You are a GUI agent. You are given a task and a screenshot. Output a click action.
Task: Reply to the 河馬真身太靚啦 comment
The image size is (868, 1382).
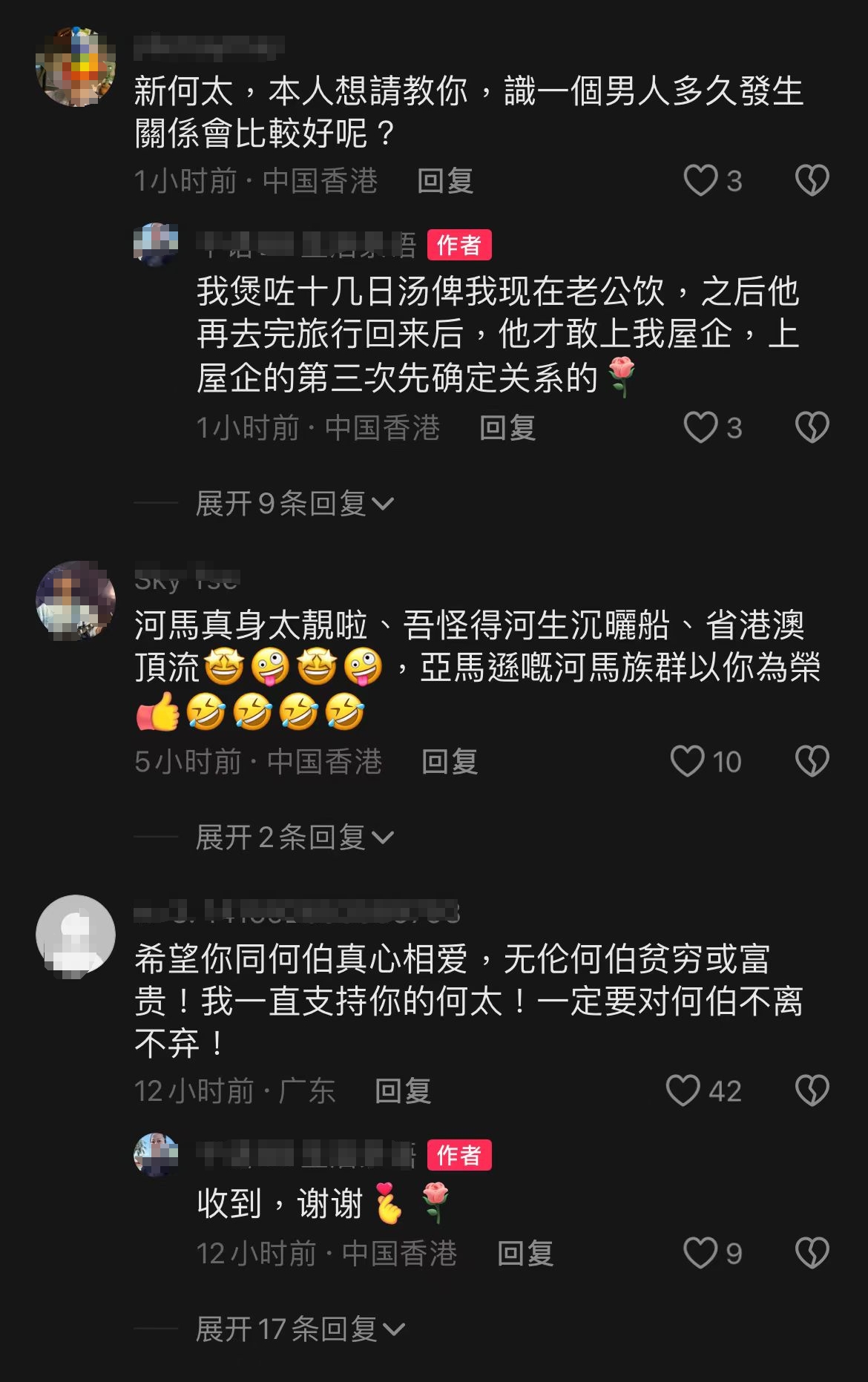(450, 762)
